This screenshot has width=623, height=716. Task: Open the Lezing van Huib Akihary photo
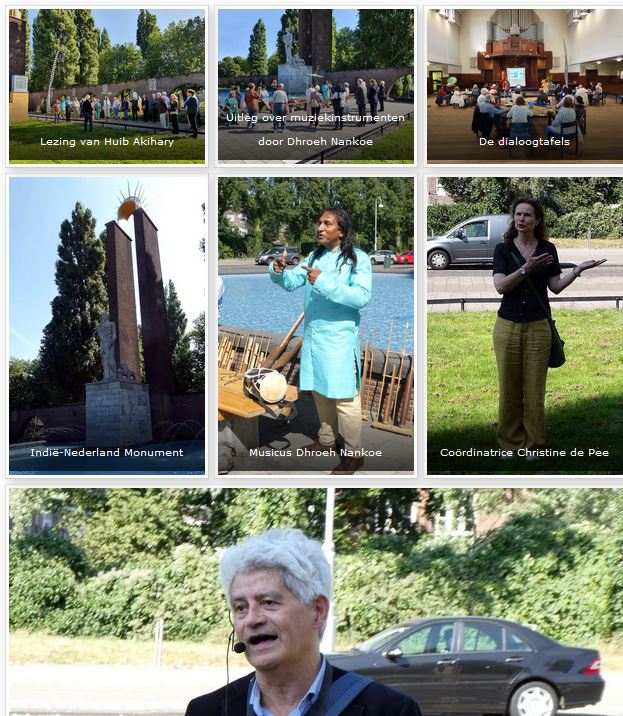tap(107, 85)
